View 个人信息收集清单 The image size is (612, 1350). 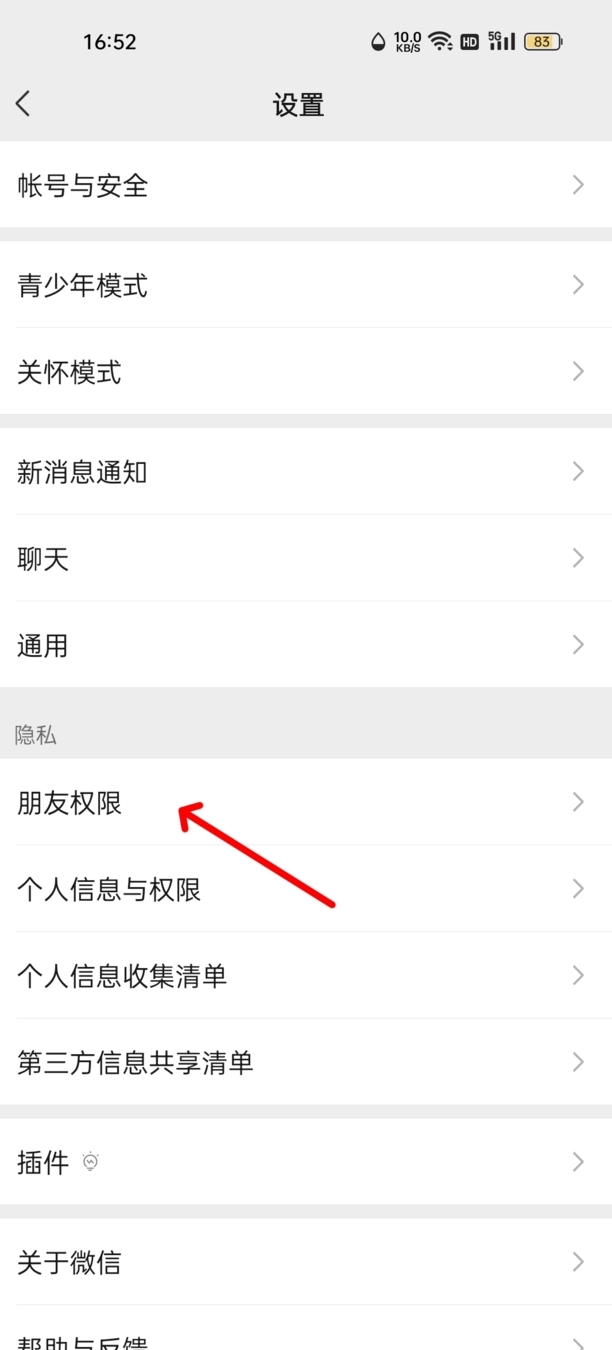click(x=306, y=975)
